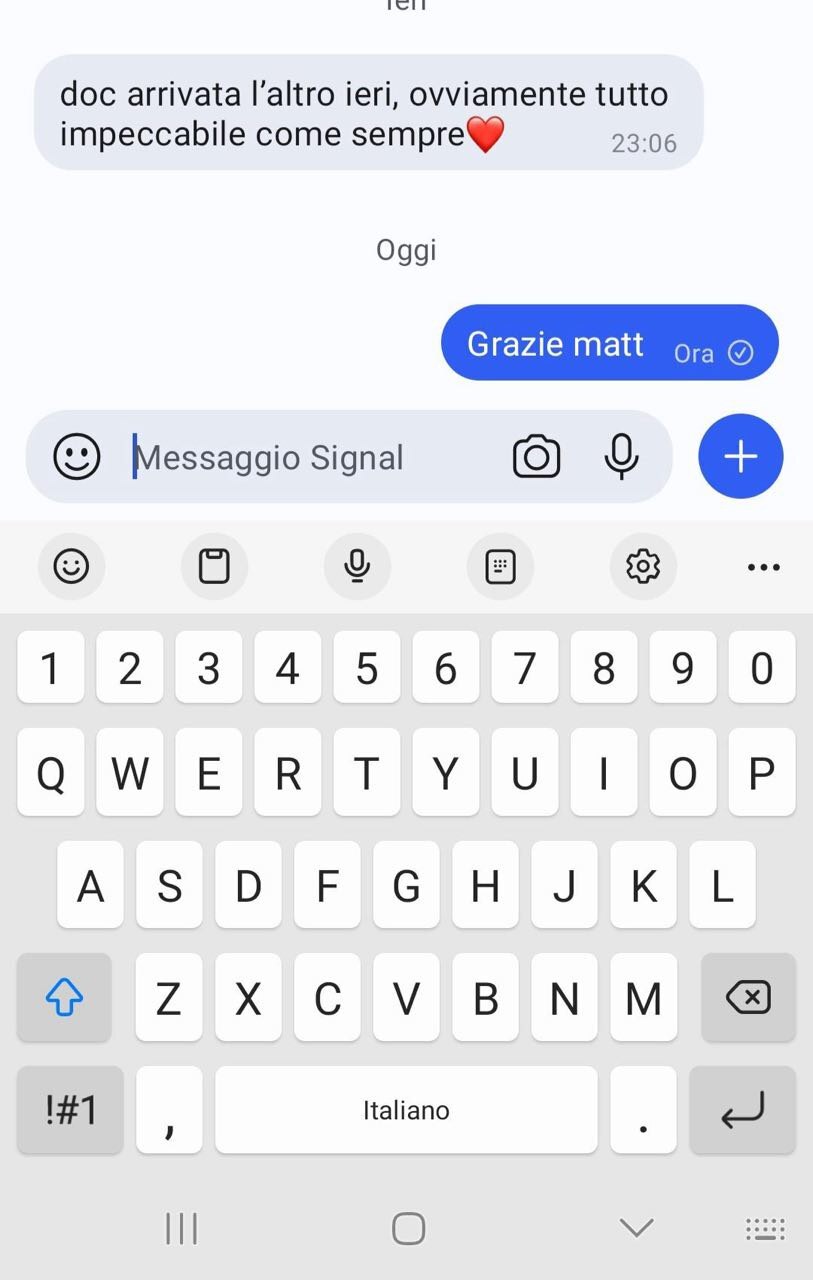Tap the Italiano space bar

(406, 1110)
